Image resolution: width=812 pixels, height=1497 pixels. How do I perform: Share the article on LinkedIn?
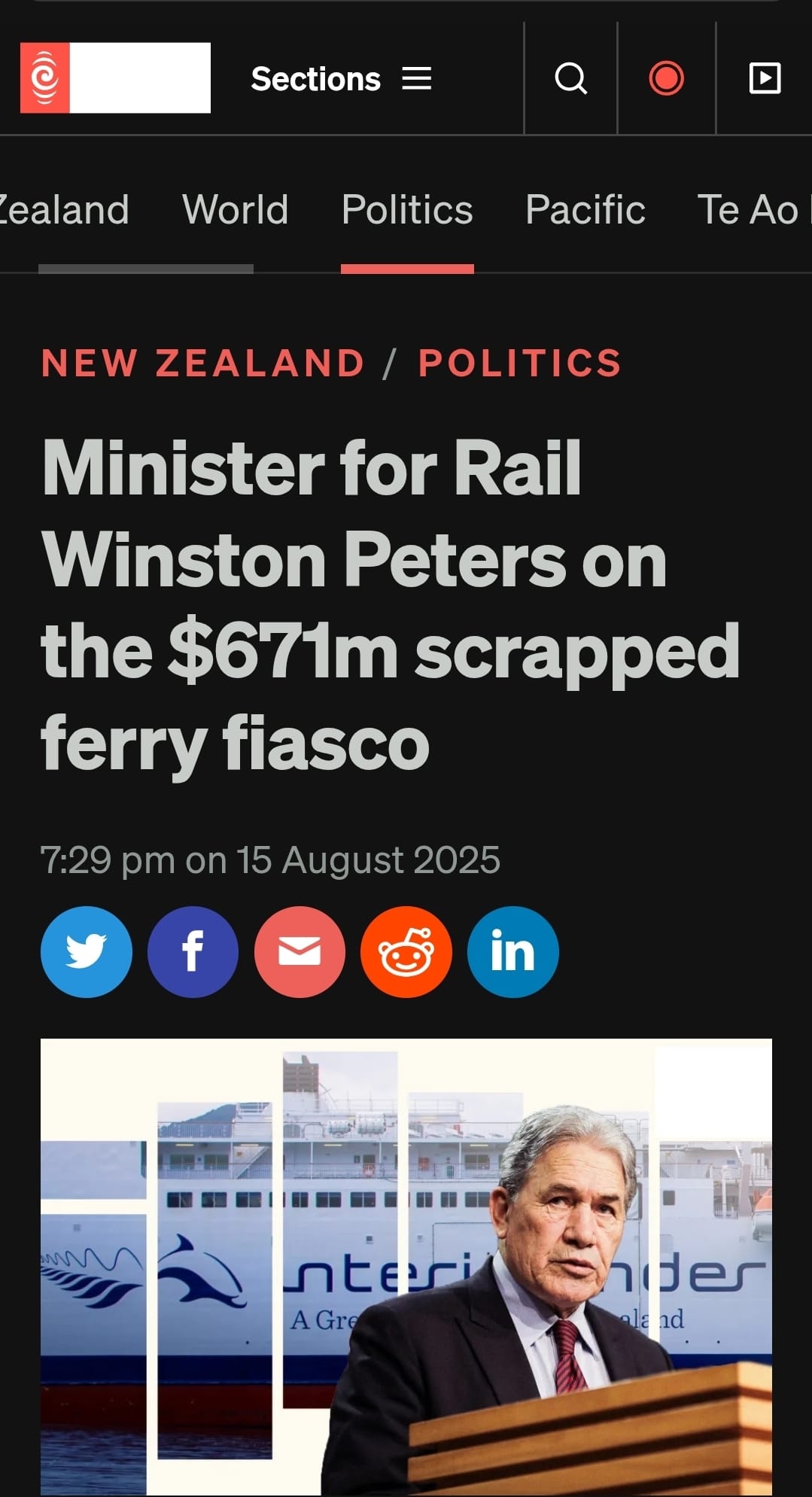(x=512, y=951)
